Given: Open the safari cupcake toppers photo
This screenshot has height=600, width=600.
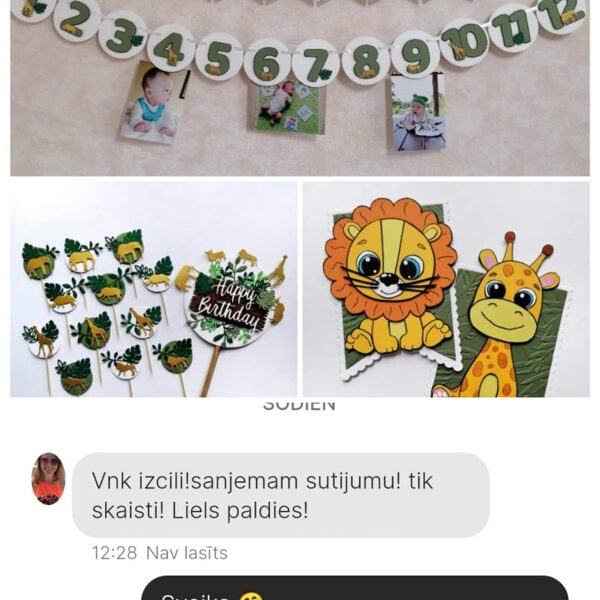Looking at the screenshot, I should click(154, 290).
